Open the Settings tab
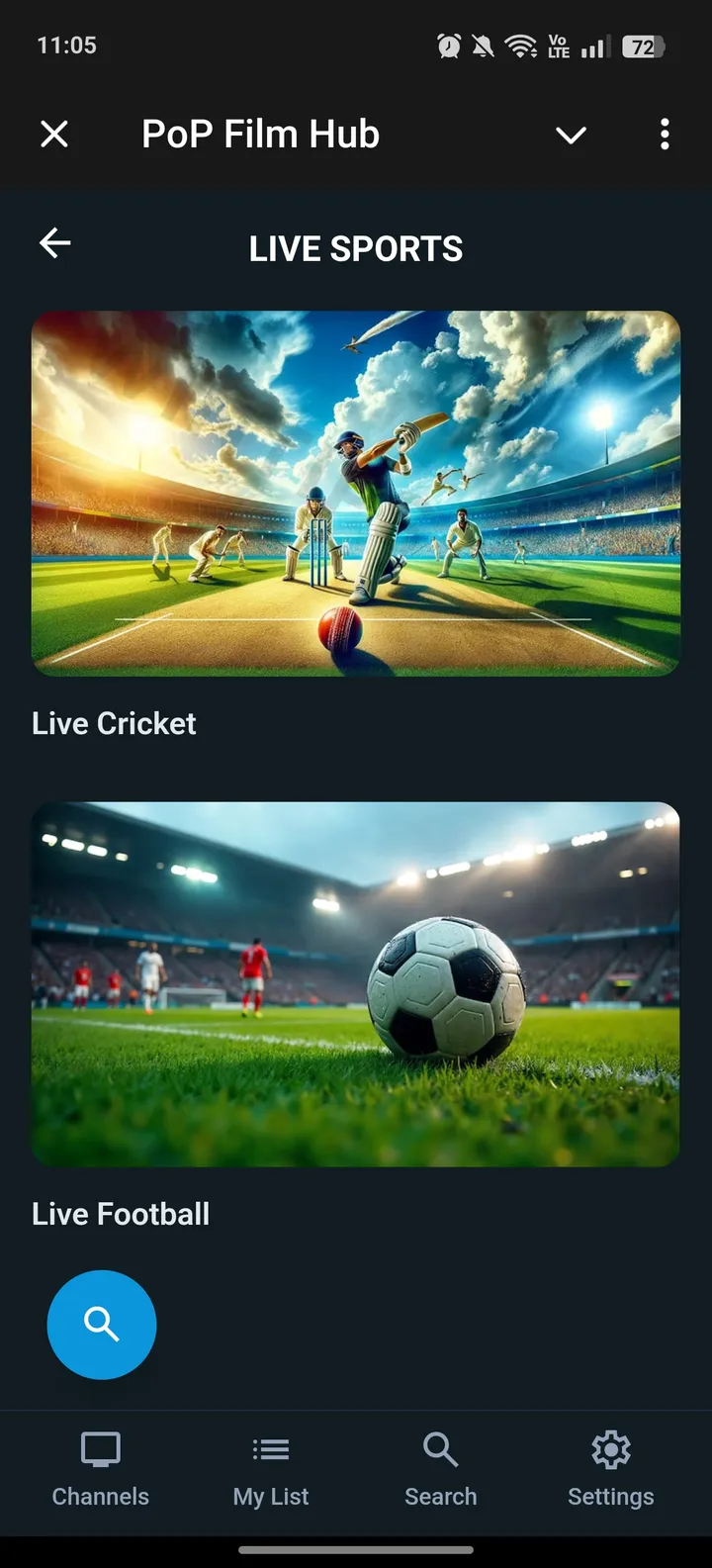 (611, 1469)
